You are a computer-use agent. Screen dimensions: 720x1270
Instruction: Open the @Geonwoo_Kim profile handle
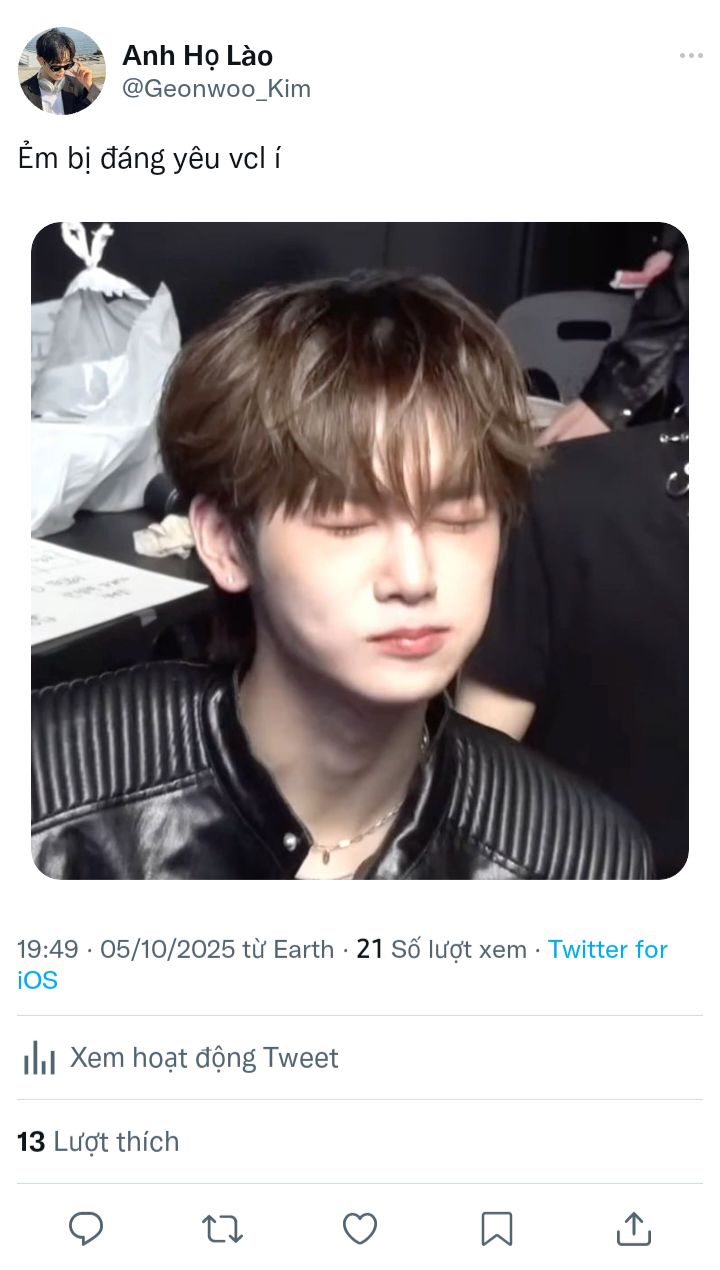216,89
